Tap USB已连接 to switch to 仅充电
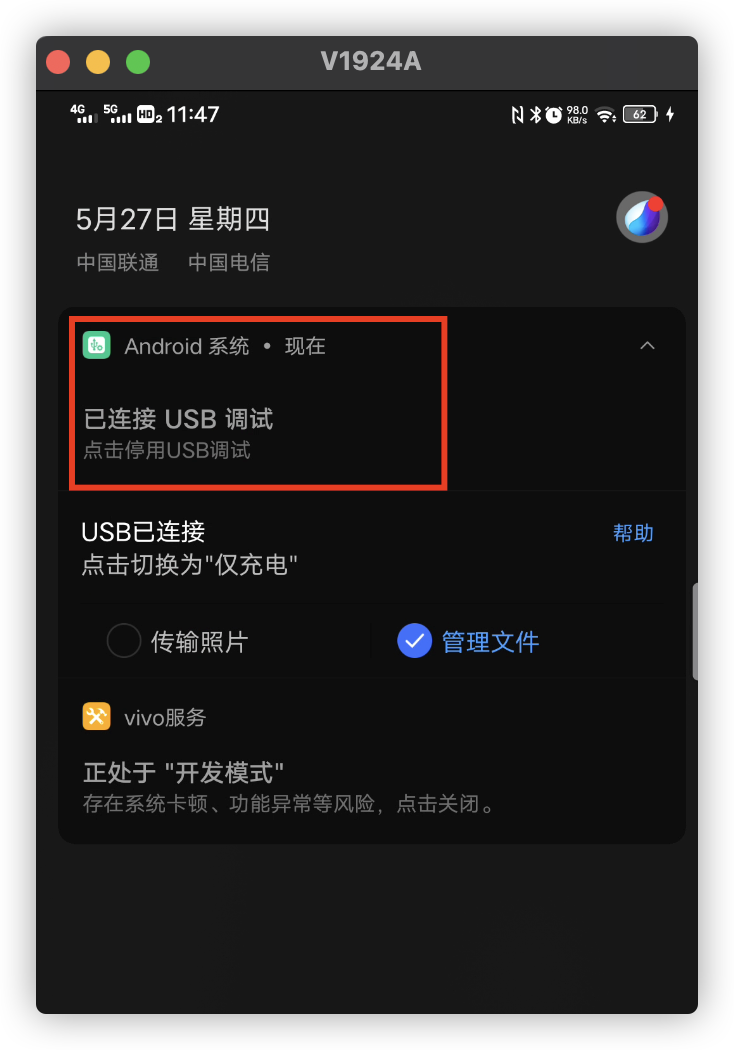This screenshot has width=734, height=1050. [x=190, y=548]
